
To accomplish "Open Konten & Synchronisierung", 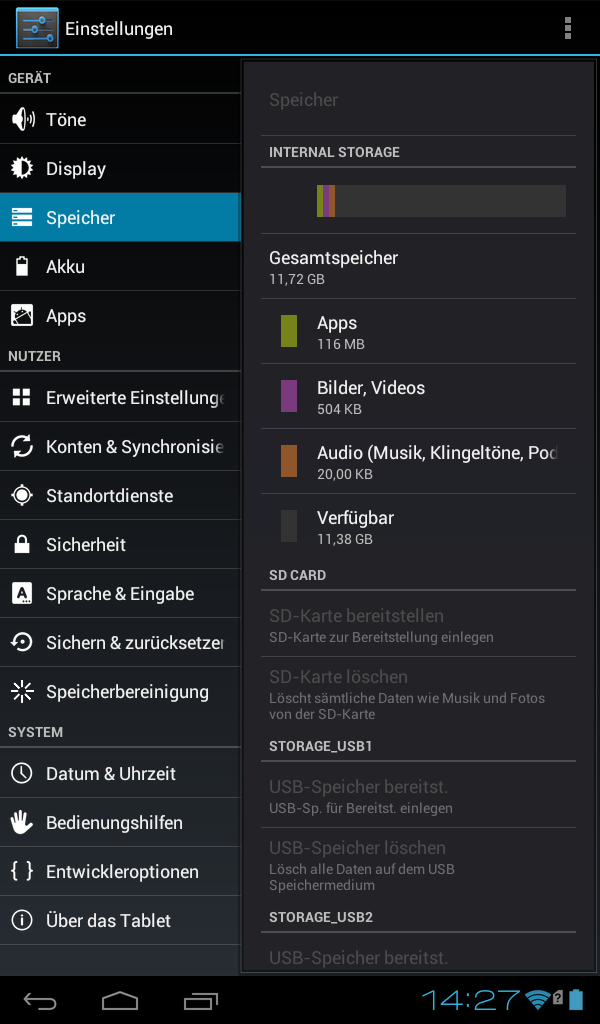I will coord(120,447).
